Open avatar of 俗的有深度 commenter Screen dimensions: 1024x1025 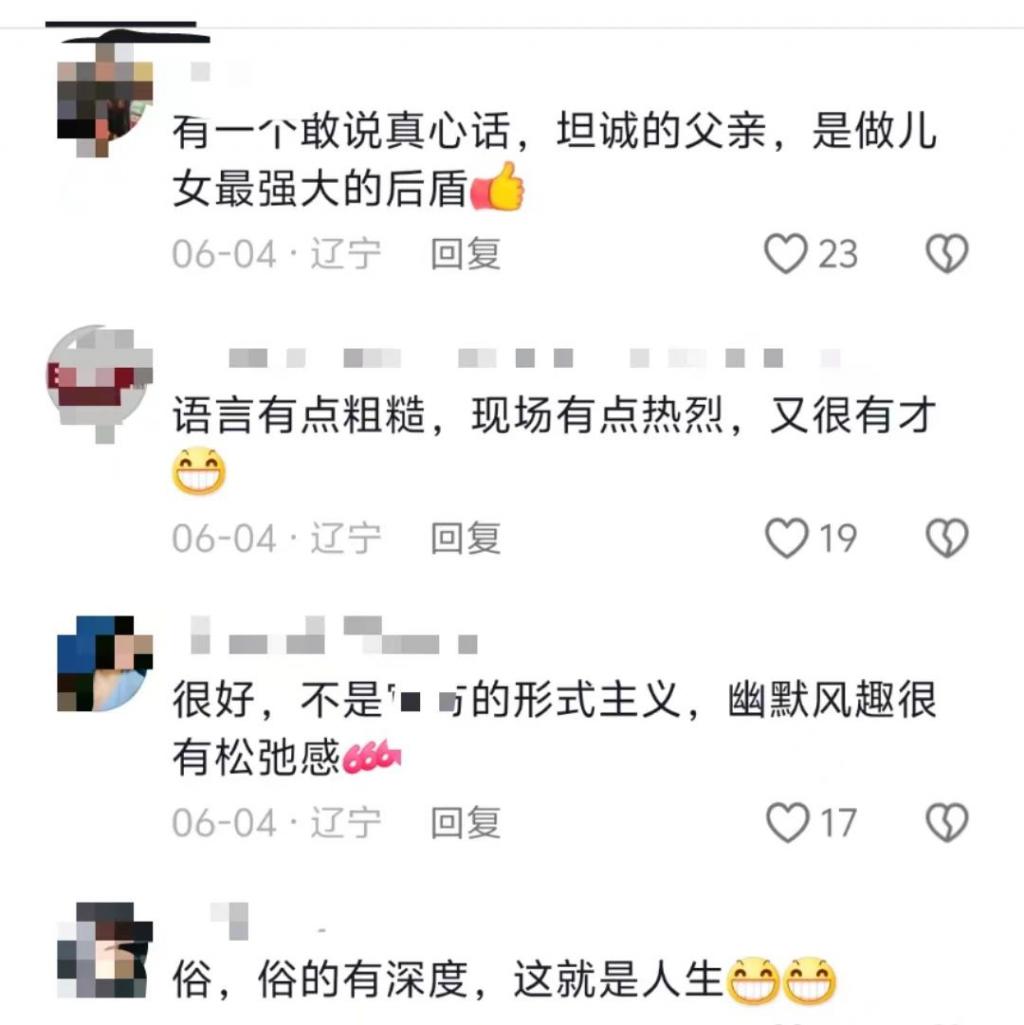(103, 950)
